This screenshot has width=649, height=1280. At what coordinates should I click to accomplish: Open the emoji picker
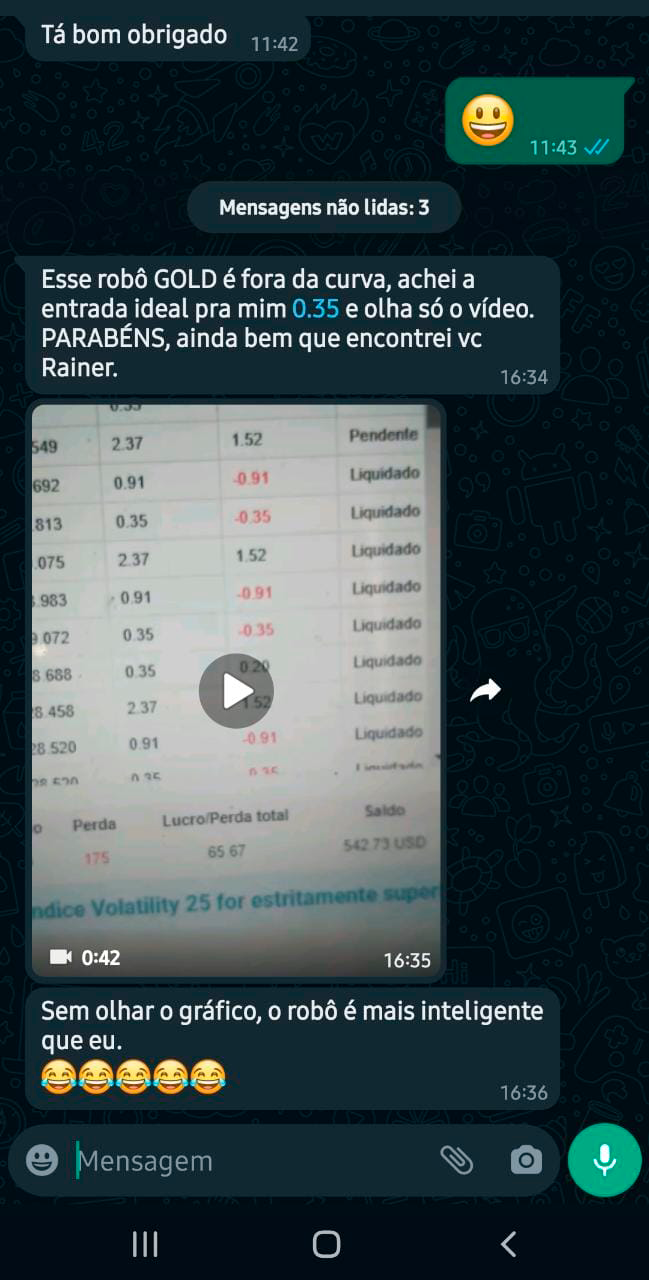click(x=42, y=1160)
